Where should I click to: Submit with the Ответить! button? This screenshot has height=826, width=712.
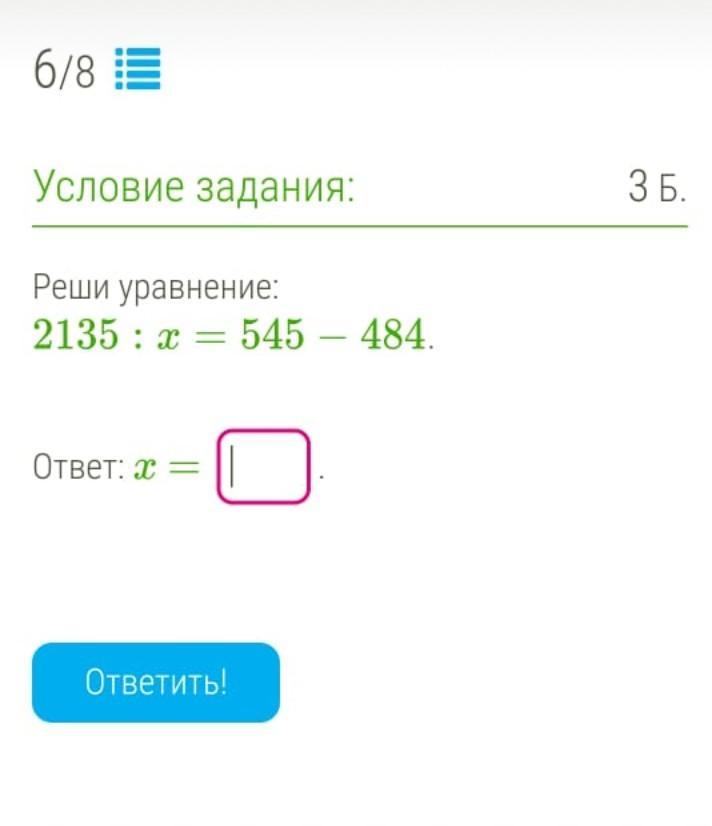tap(156, 682)
